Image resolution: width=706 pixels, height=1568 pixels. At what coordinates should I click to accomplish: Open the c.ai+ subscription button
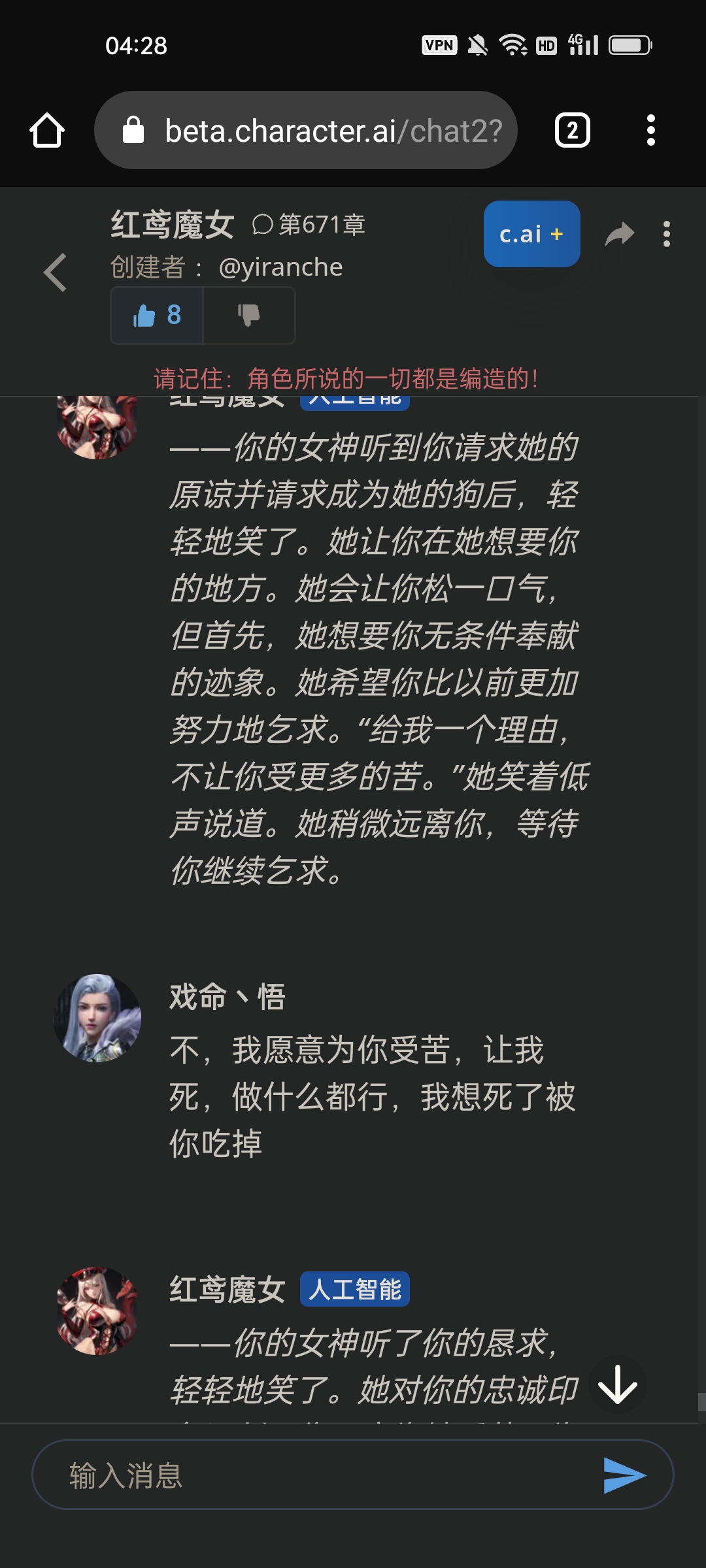pos(531,234)
